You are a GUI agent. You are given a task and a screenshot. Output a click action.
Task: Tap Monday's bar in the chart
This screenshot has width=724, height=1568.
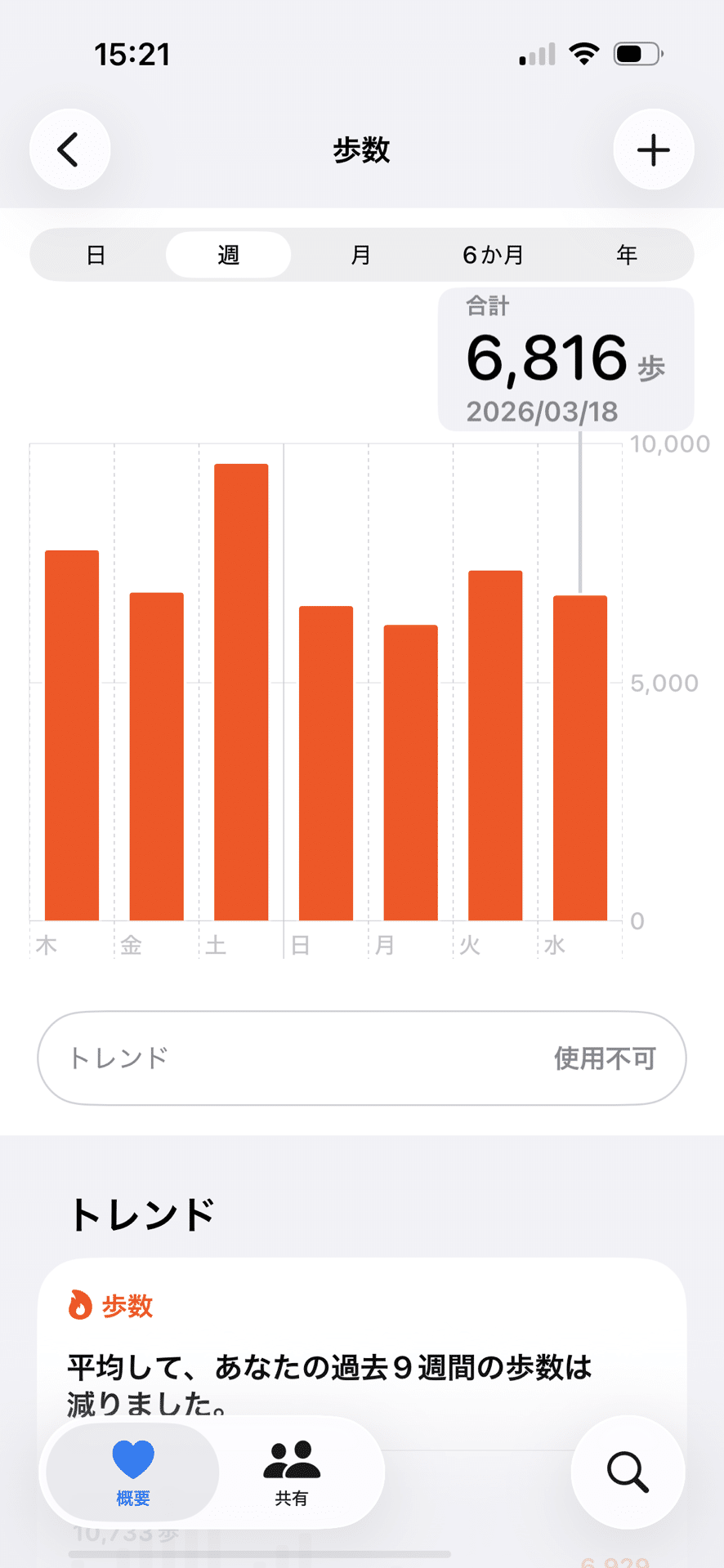pos(409,768)
